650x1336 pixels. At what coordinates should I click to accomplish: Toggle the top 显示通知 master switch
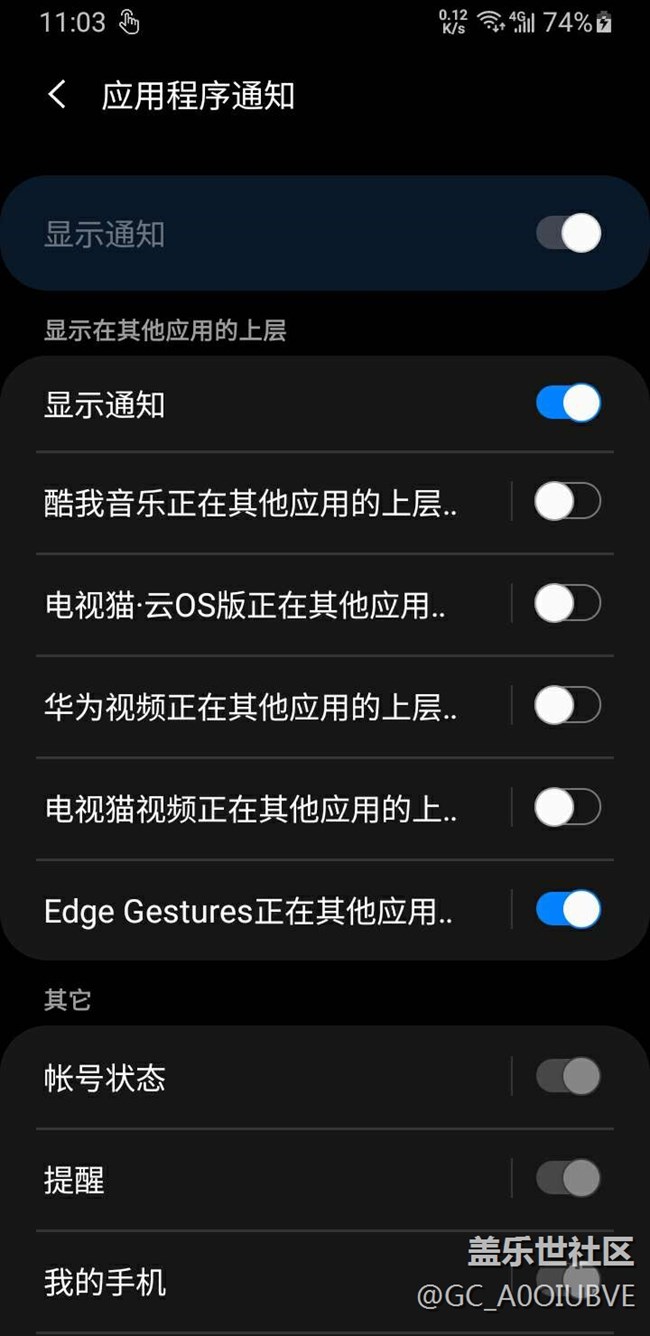(568, 234)
